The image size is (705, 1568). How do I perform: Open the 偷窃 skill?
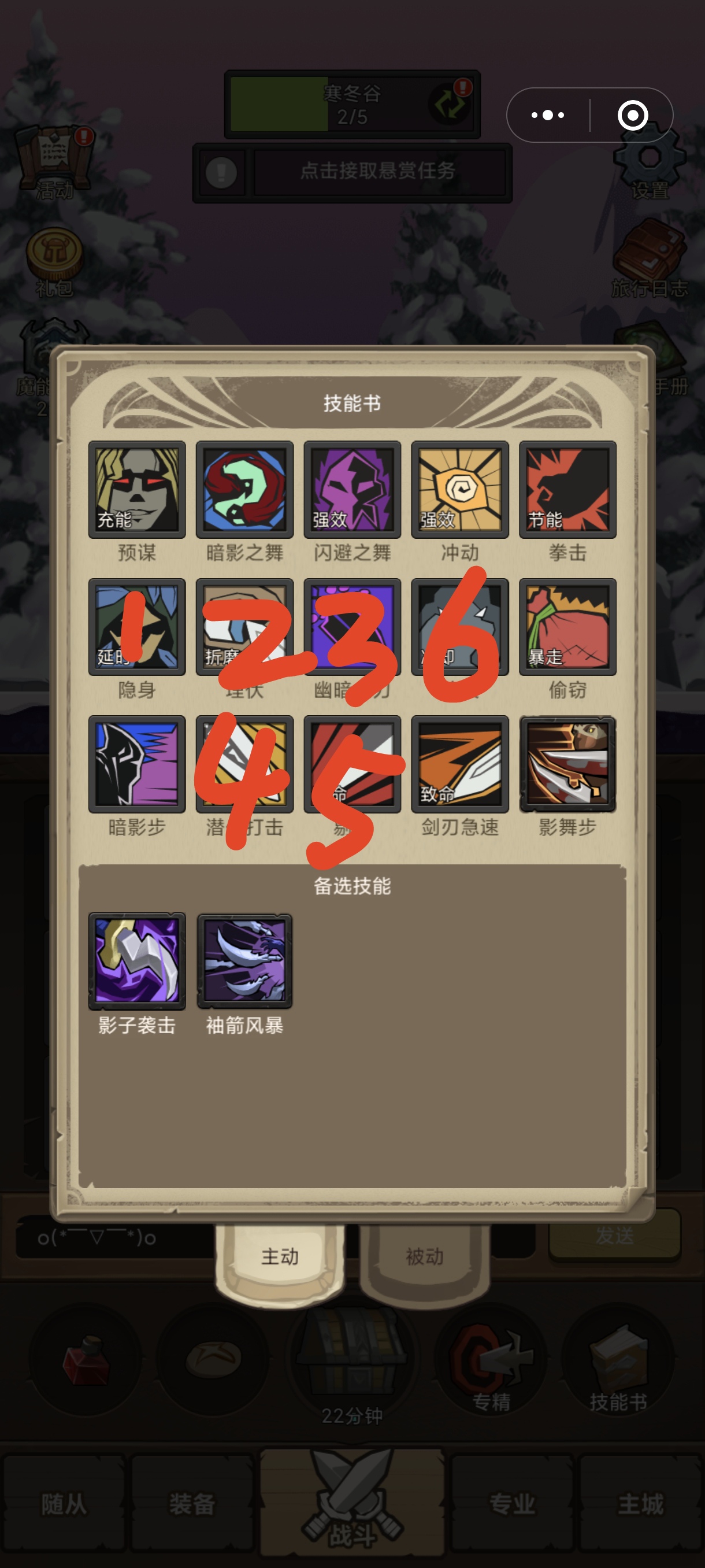click(x=567, y=627)
